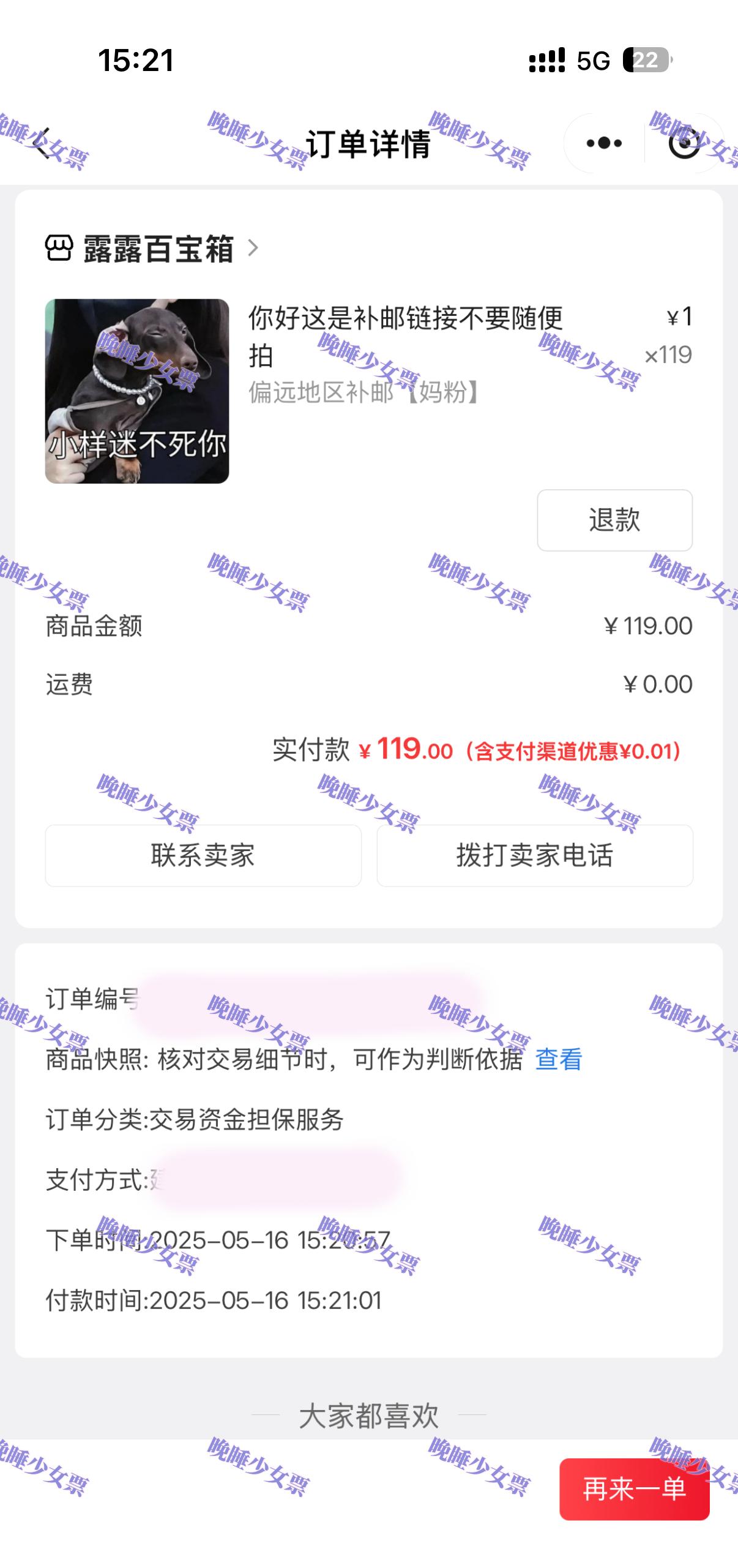Request a refund with 退款 button
This screenshot has width=738, height=1568.
click(x=614, y=520)
